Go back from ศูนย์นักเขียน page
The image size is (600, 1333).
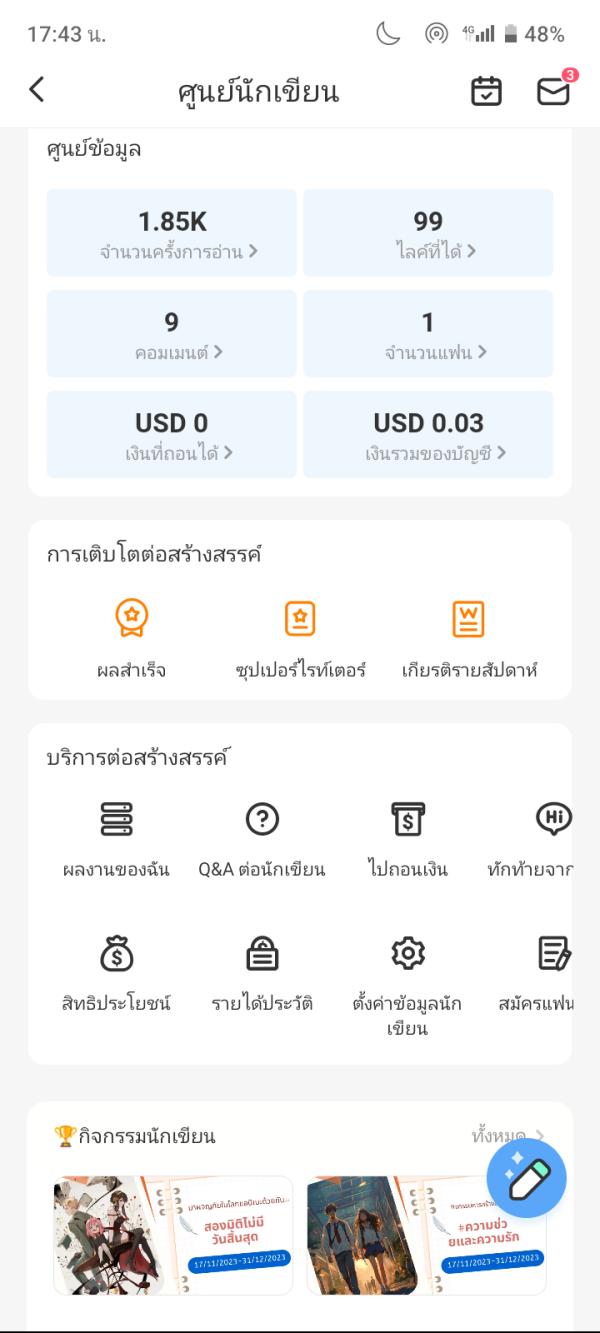(x=37, y=90)
